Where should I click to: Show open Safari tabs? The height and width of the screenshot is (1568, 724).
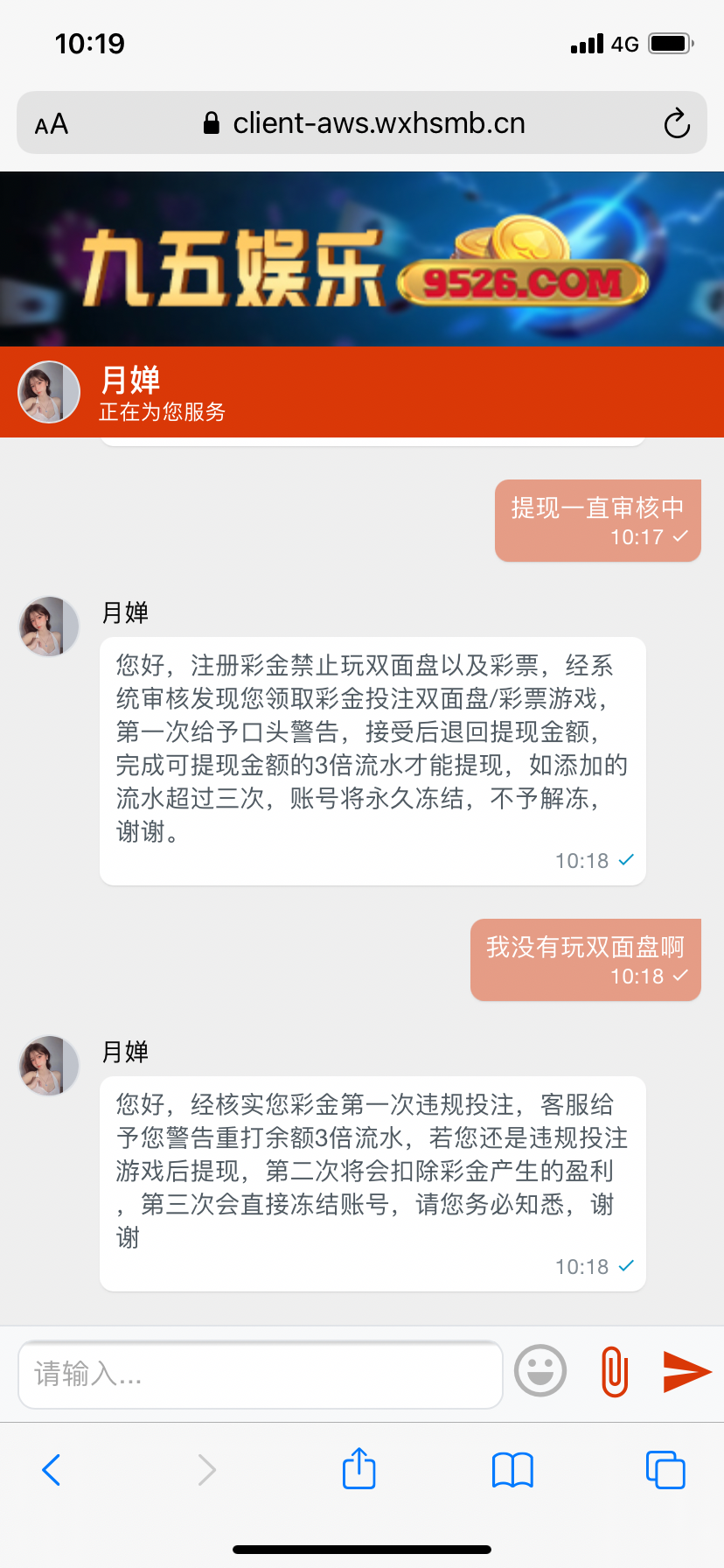point(665,1470)
